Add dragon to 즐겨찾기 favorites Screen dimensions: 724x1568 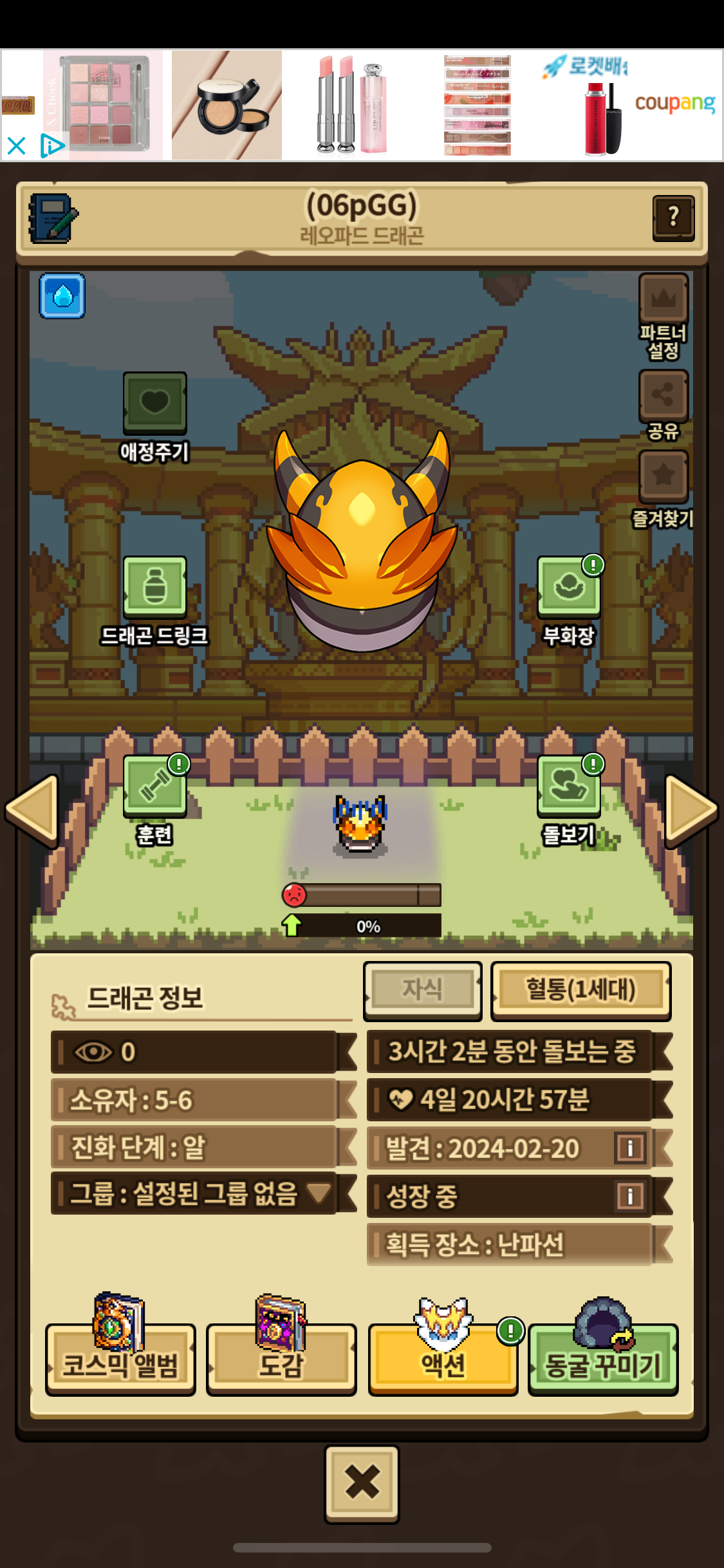click(x=664, y=489)
